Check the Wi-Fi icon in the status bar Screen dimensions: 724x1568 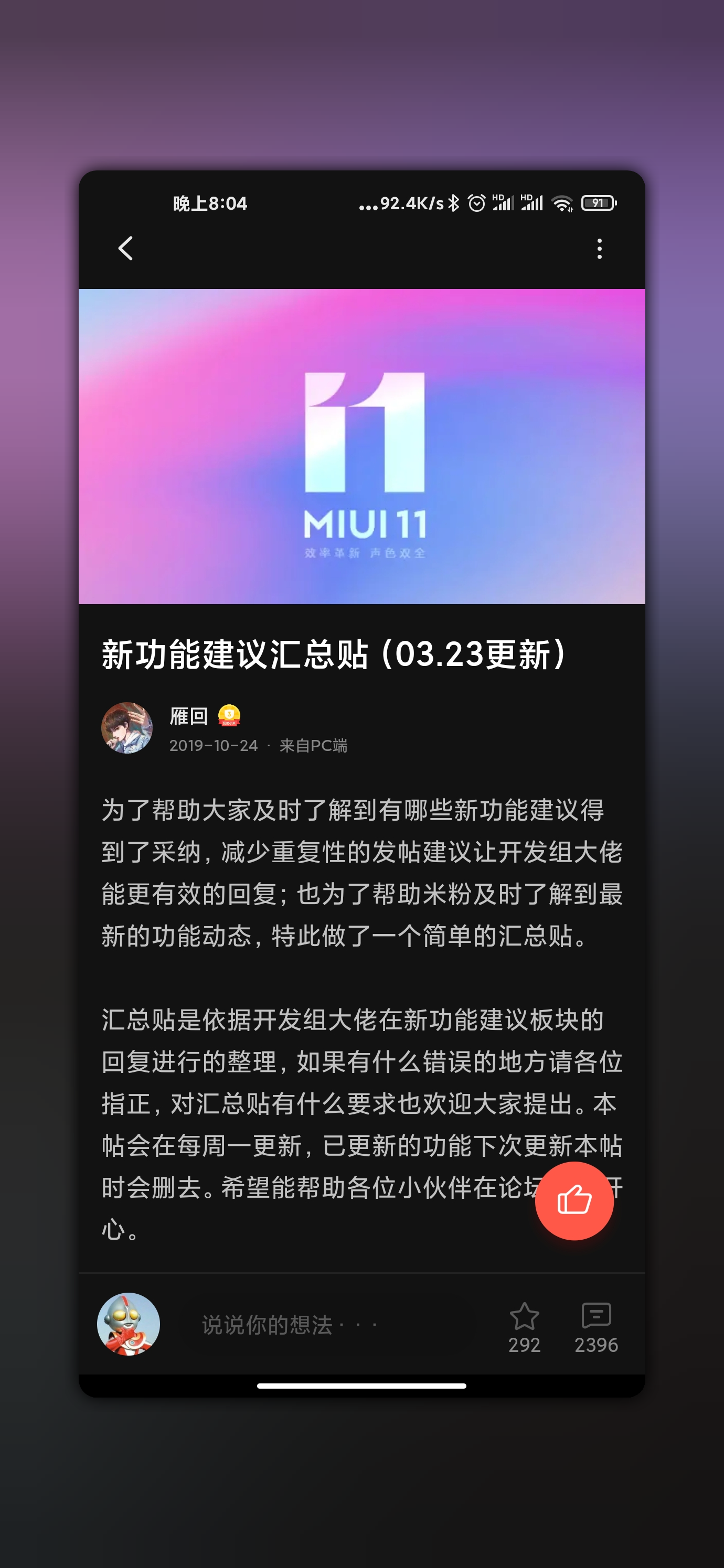point(564,203)
